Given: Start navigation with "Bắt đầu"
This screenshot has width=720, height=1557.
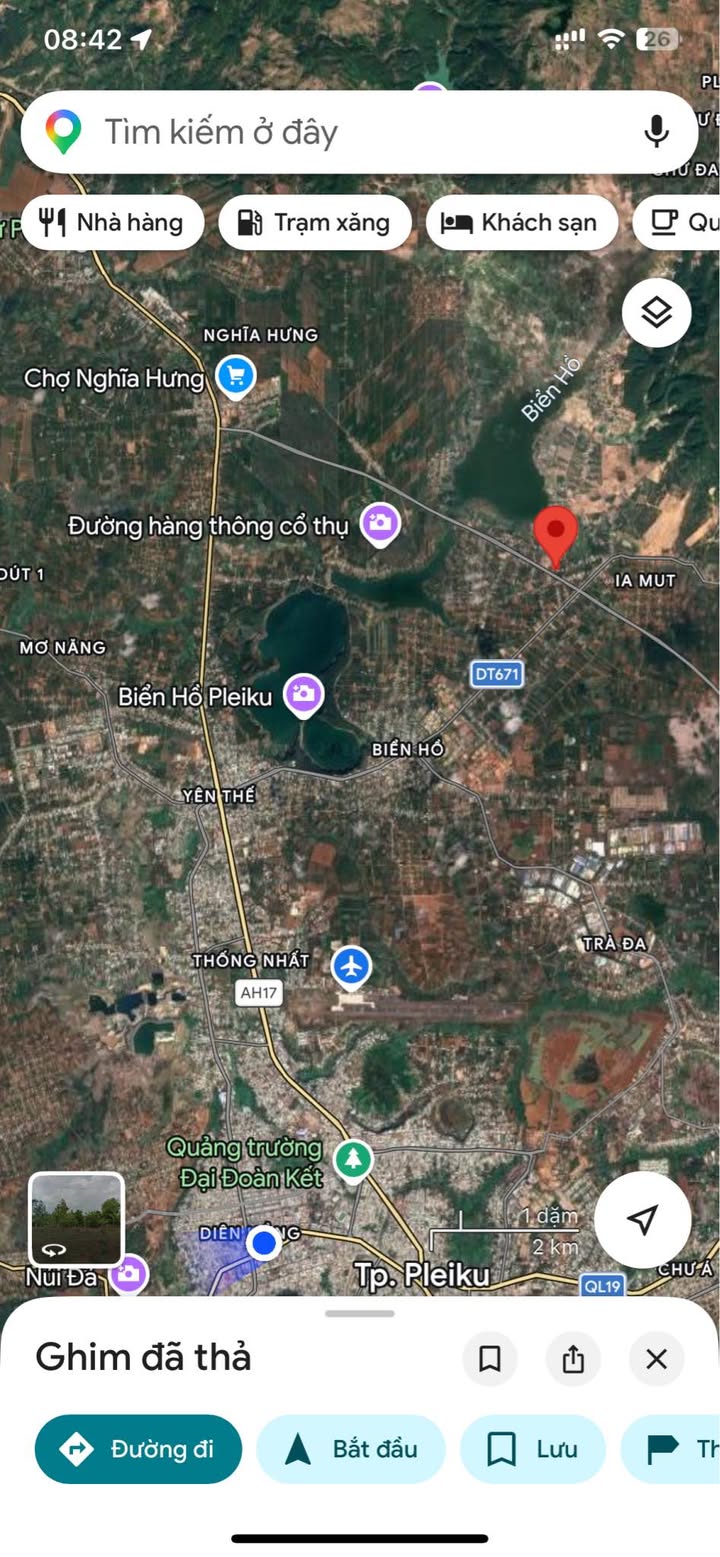Looking at the screenshot, I should (x=351, y=1449).
